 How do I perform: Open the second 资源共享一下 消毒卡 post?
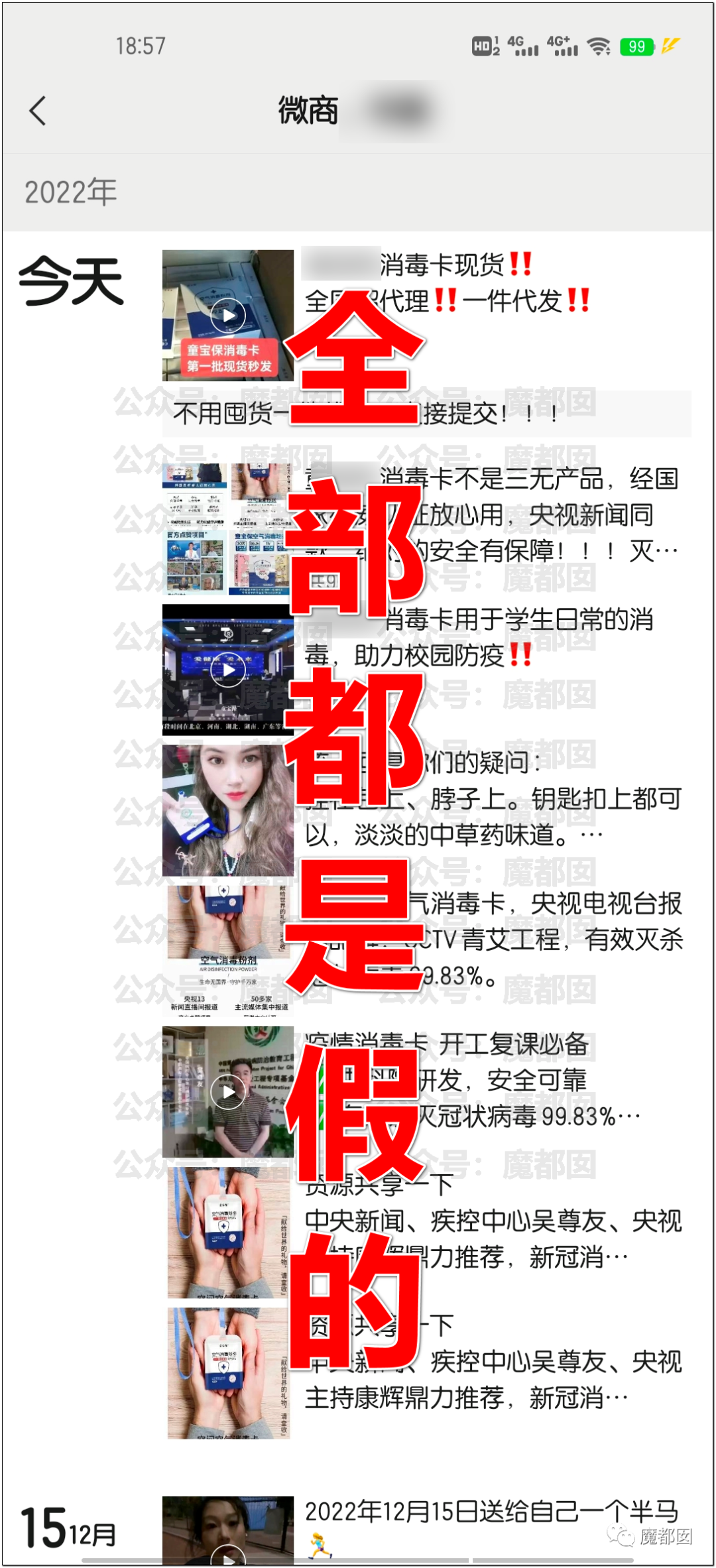227,1372
